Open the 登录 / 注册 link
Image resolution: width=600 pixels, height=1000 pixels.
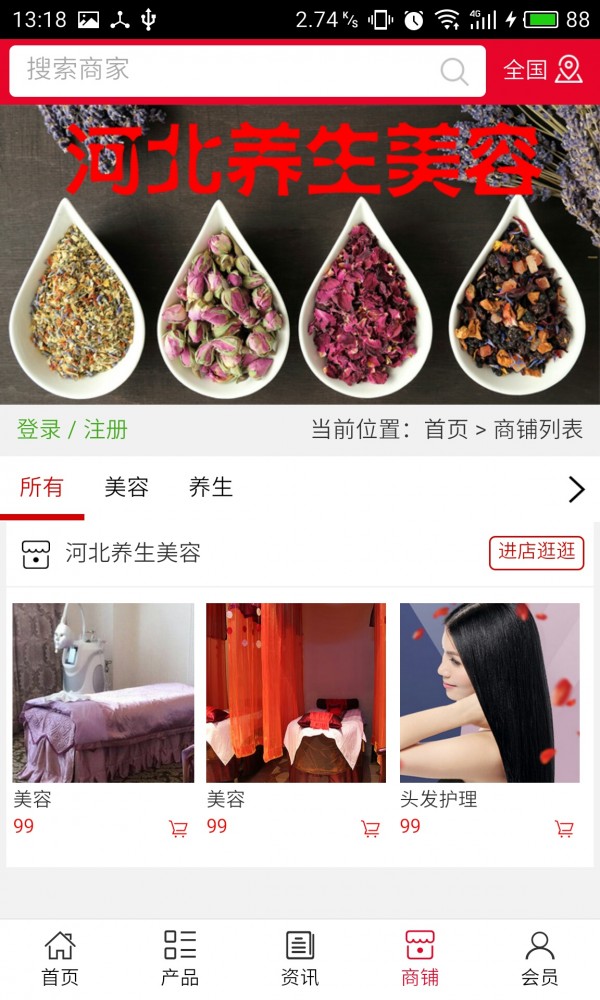(72, 430)
